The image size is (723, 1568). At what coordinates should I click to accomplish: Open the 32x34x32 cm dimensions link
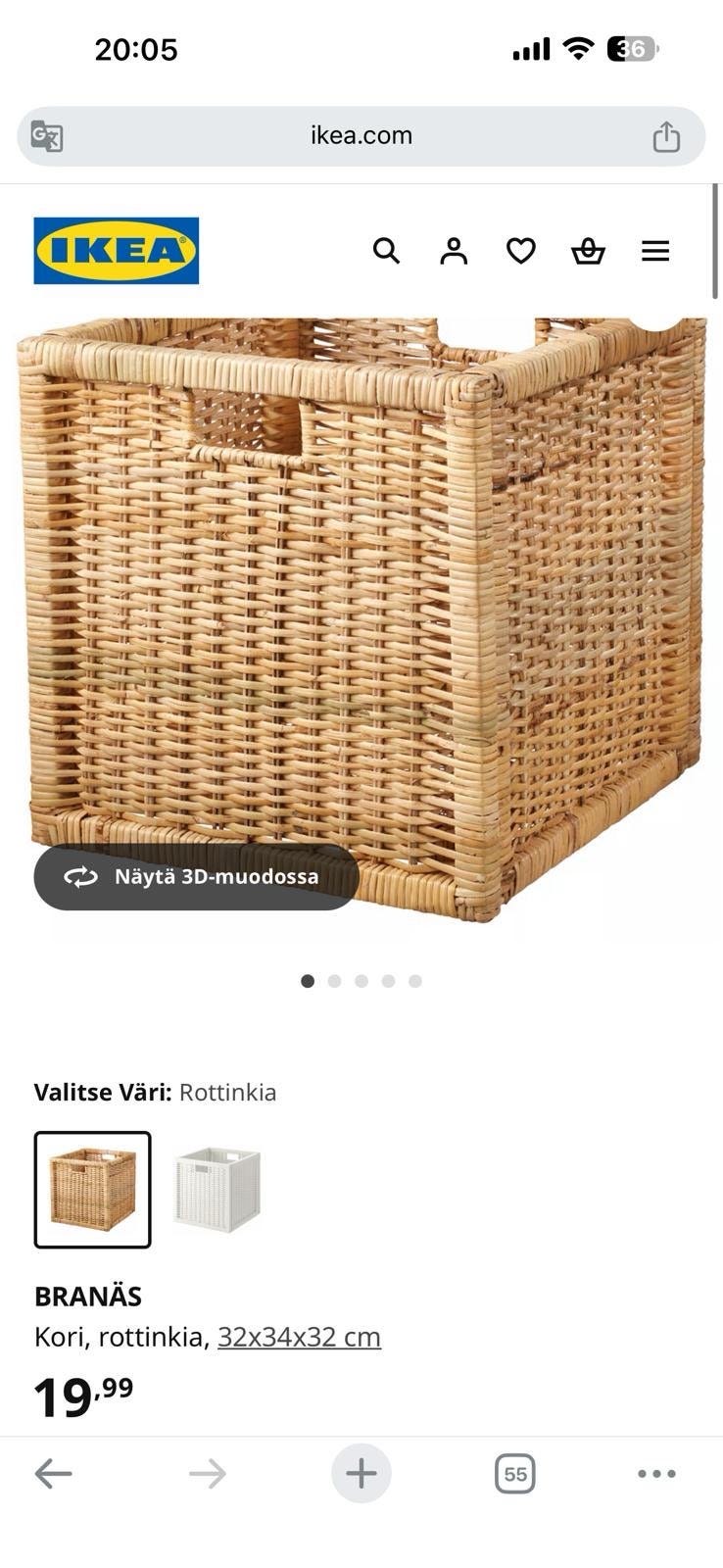[x=299, y=1336]
